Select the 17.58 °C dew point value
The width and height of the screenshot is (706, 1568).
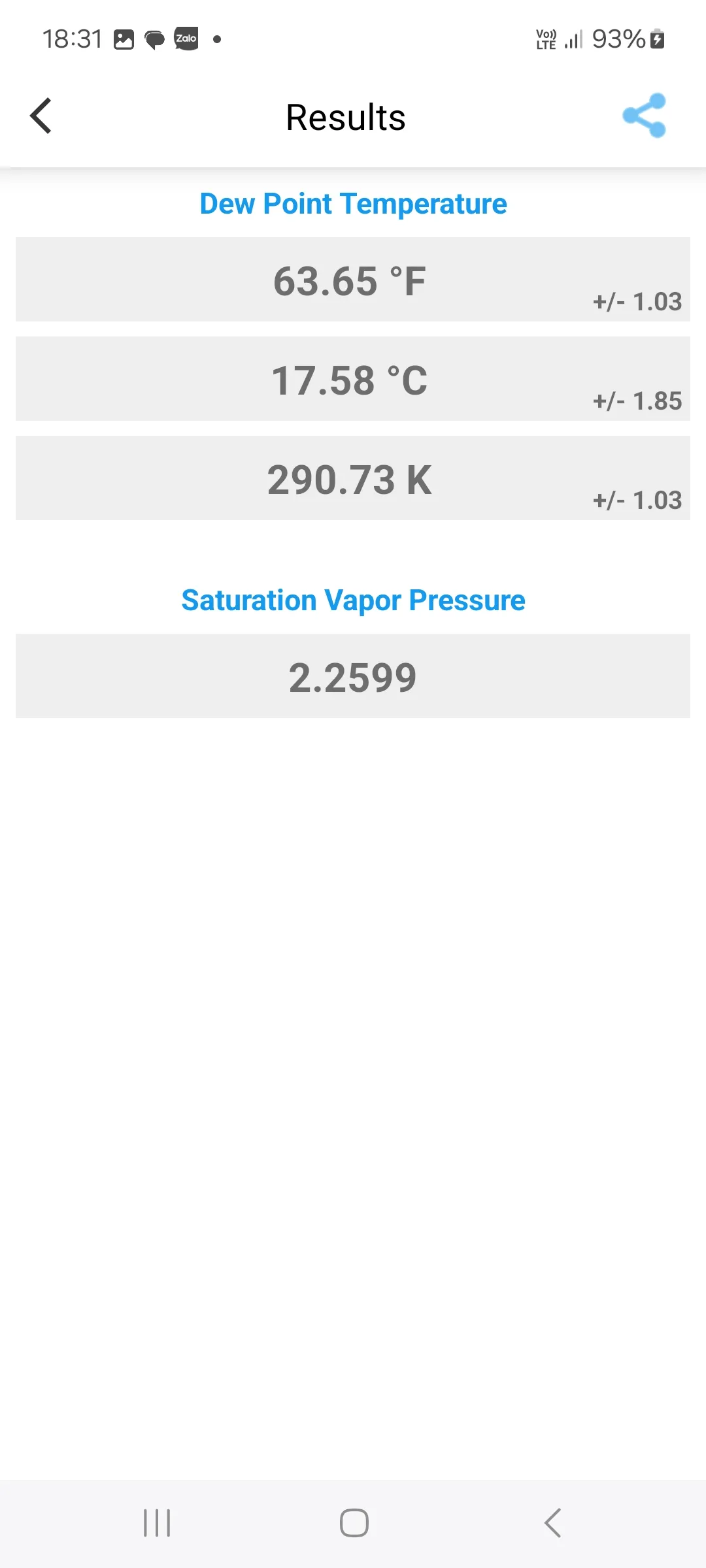350,379
